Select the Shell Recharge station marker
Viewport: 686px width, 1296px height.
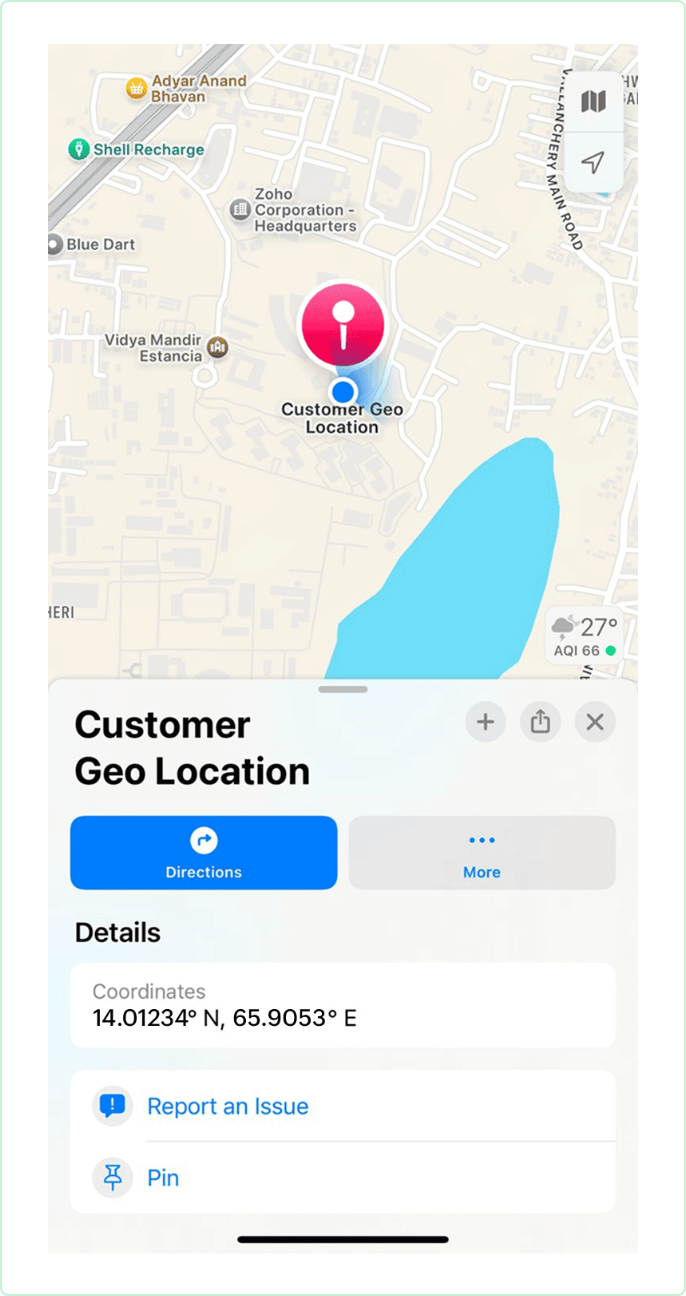[78, 150]
